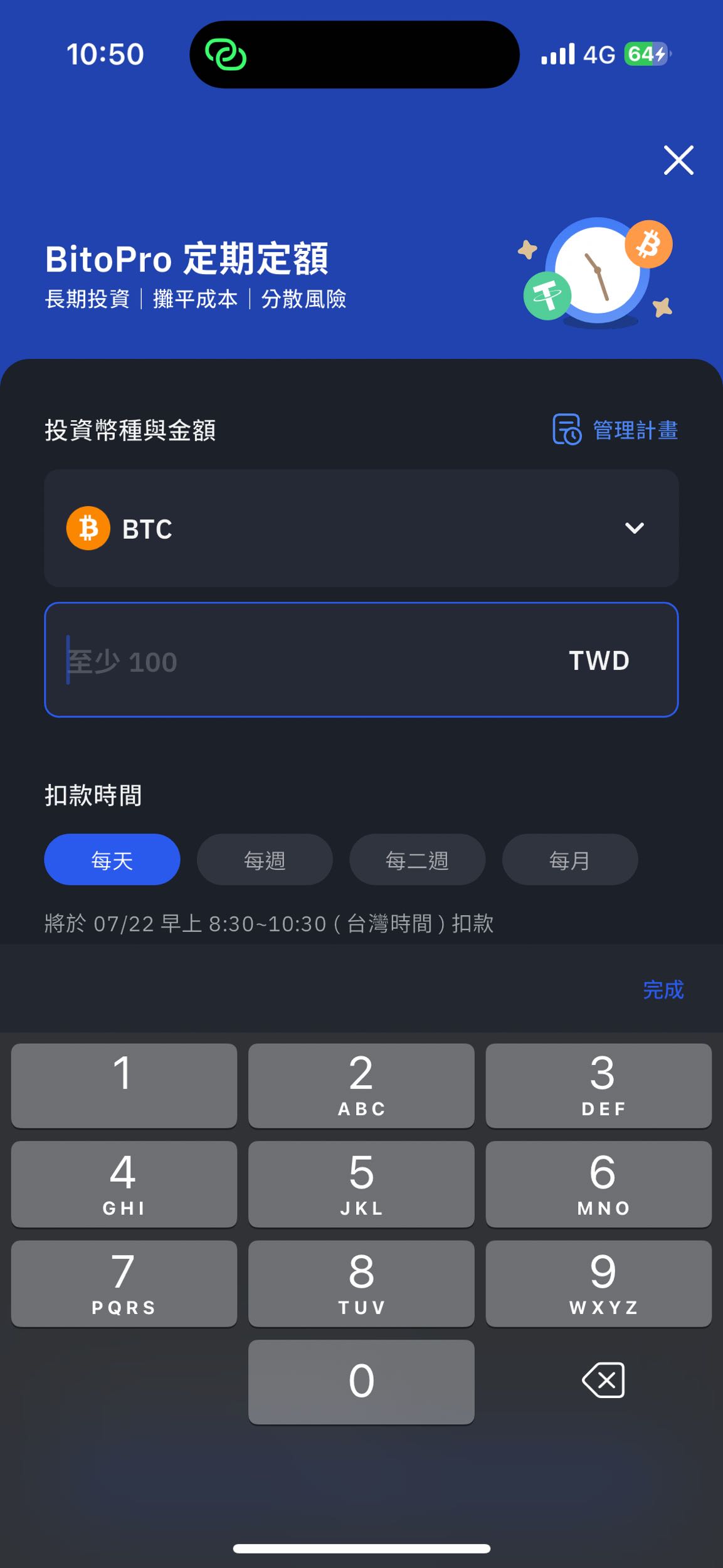
Task: Click the chevron next to BTC
Action: tap(635, 527)
